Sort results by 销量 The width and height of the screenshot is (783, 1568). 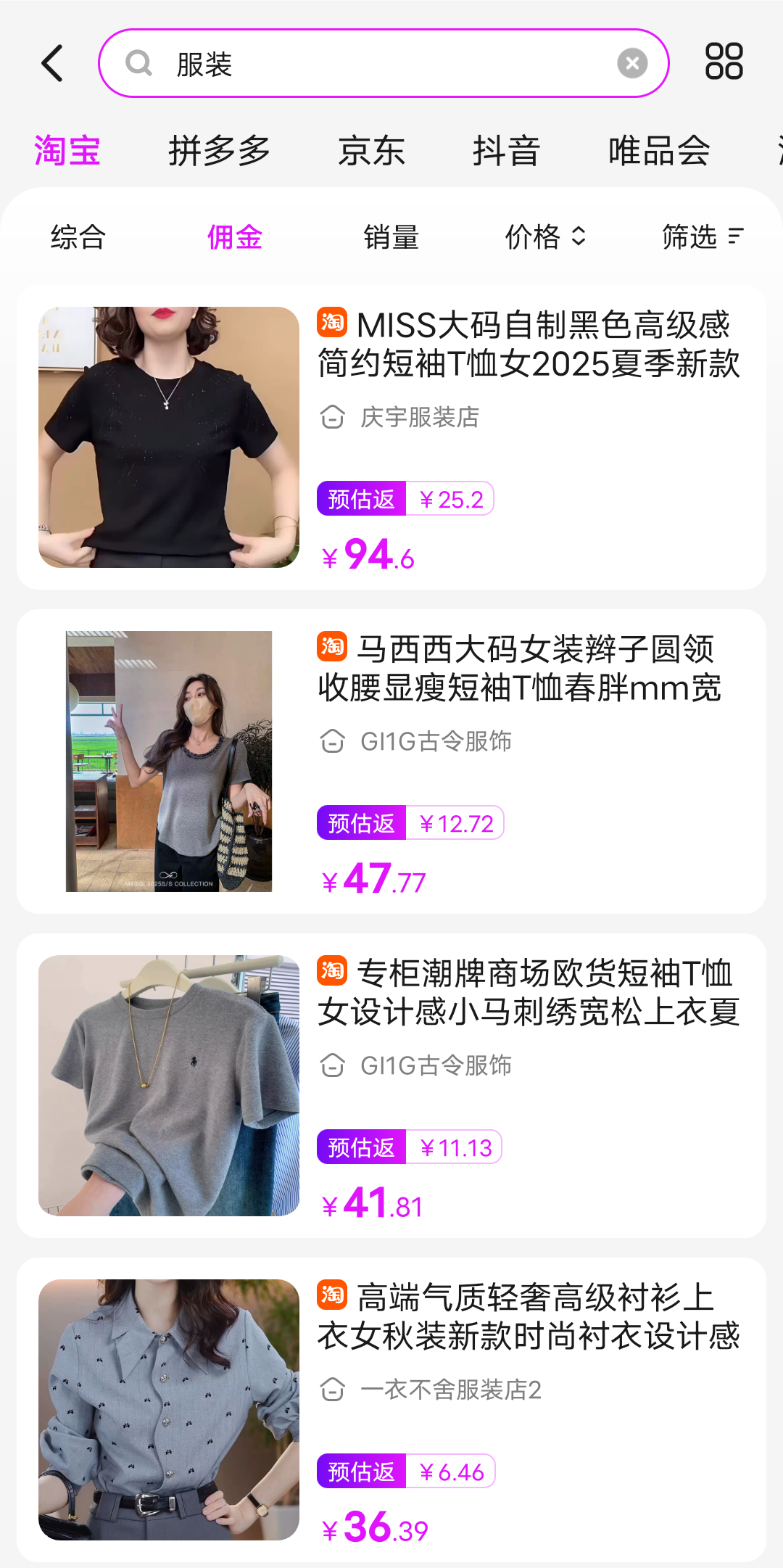(391, 237)
